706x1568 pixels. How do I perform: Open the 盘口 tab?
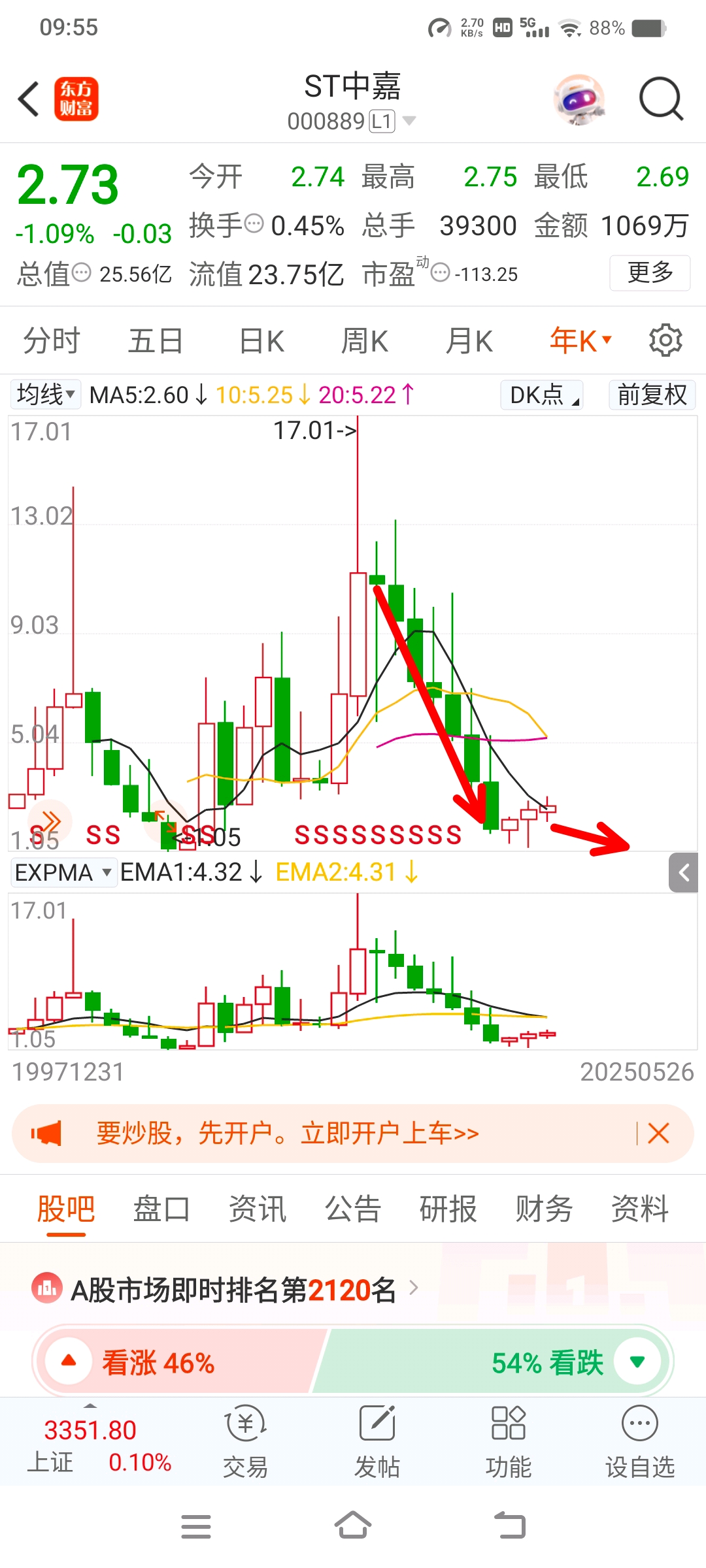click(161, 1209)
